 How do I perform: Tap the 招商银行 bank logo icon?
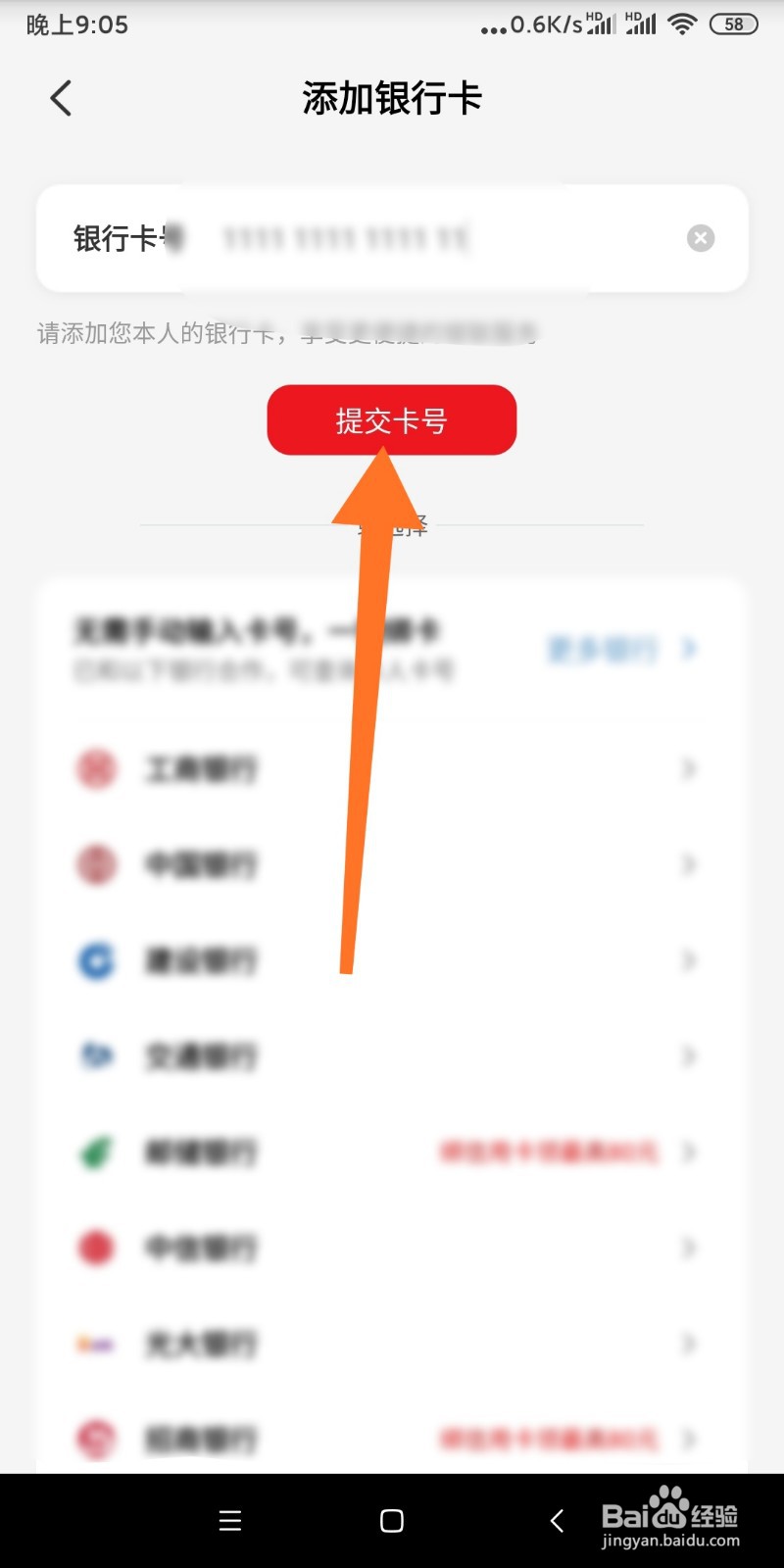(x=95, y=1440)
